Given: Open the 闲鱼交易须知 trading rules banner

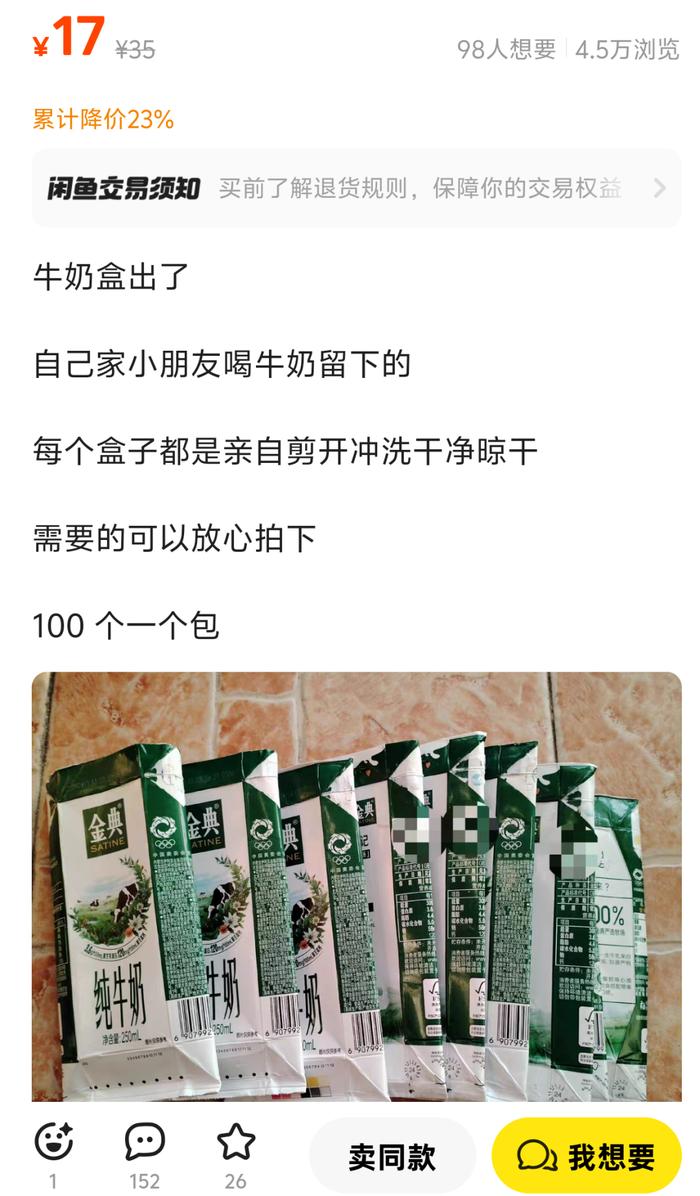Looking at the screenshot, I should point(356,188).
